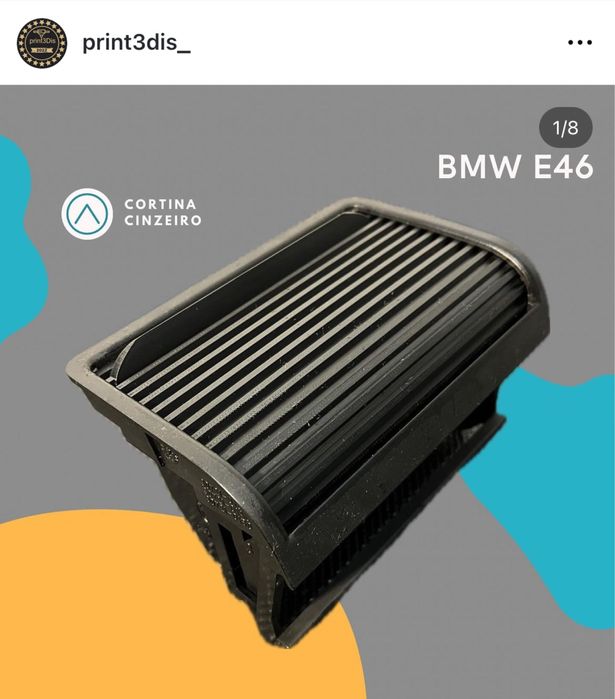Screen dimensions: 615x699
Task: Open the post's three-dot options menu
Action: (580, 43)
